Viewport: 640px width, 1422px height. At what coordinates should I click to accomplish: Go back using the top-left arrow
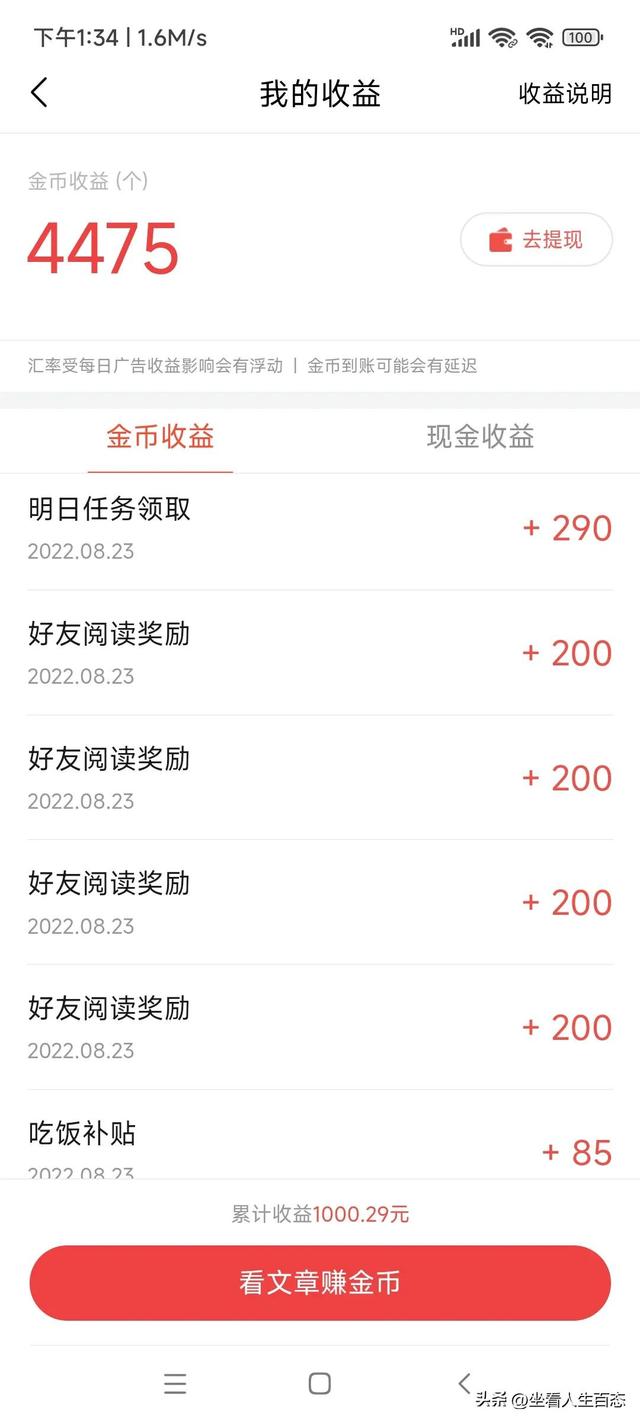(x=39, y=93)
